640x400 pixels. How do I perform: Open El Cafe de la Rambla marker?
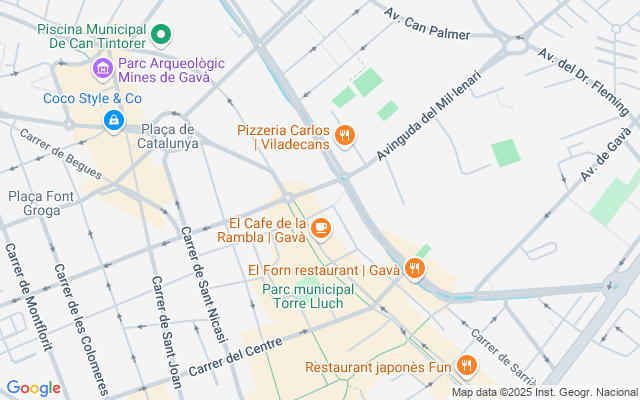point(321,230)
